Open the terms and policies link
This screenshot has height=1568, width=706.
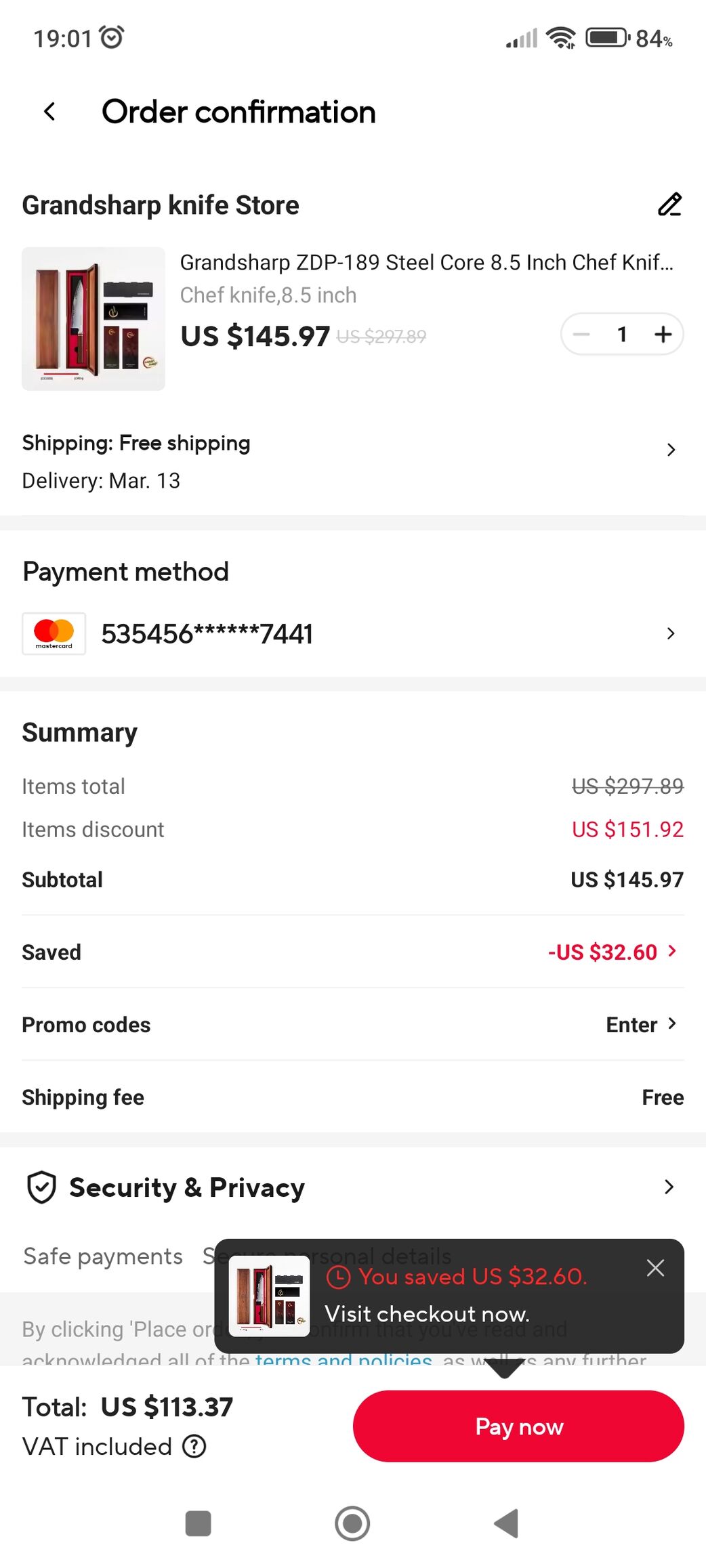point(344,1358)
